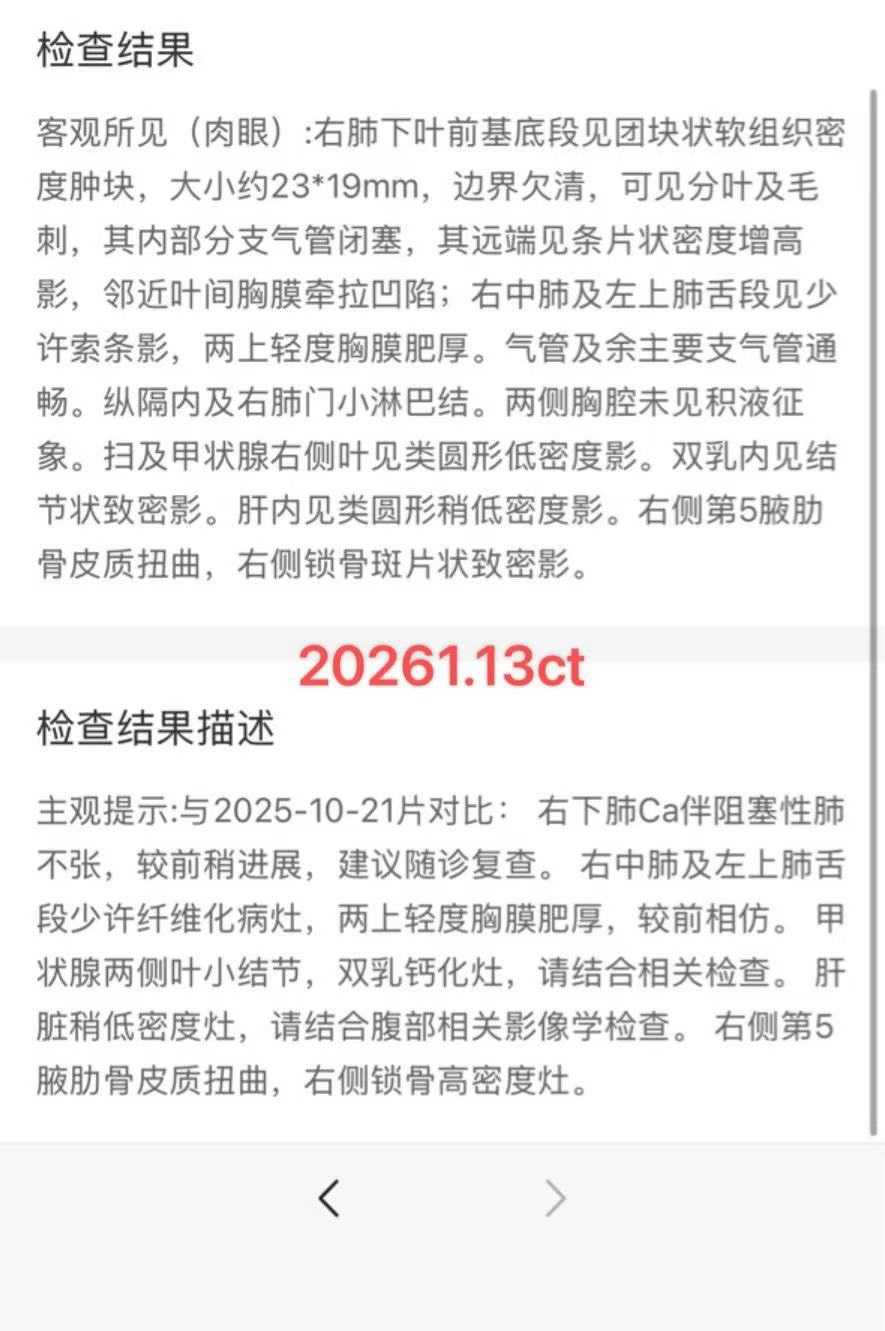The image size is (885, 1331).
Task: Go back with the left arrow
Action: click(x=329, y=1197)
